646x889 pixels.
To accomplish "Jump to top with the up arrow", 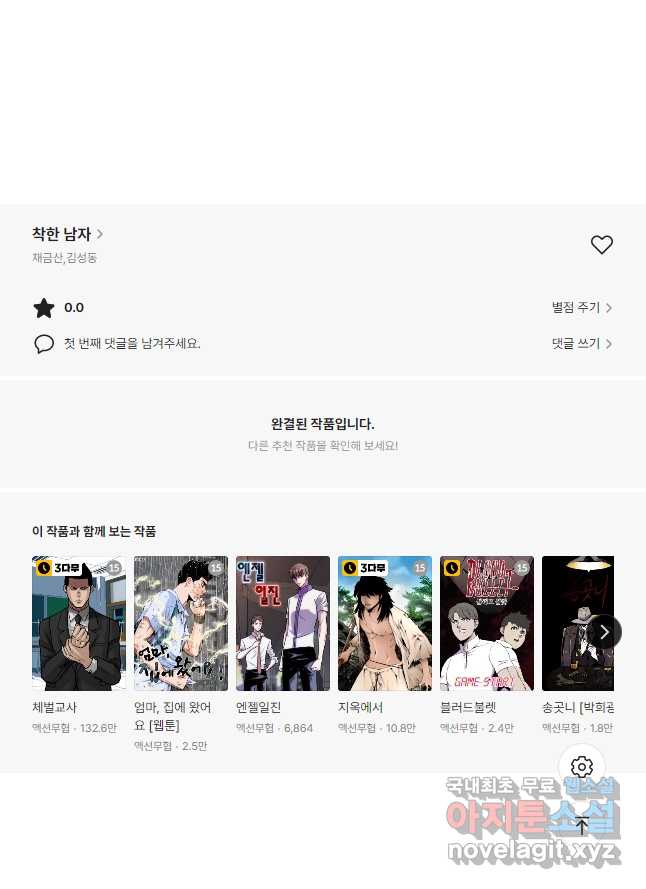I will coord(582,826).
